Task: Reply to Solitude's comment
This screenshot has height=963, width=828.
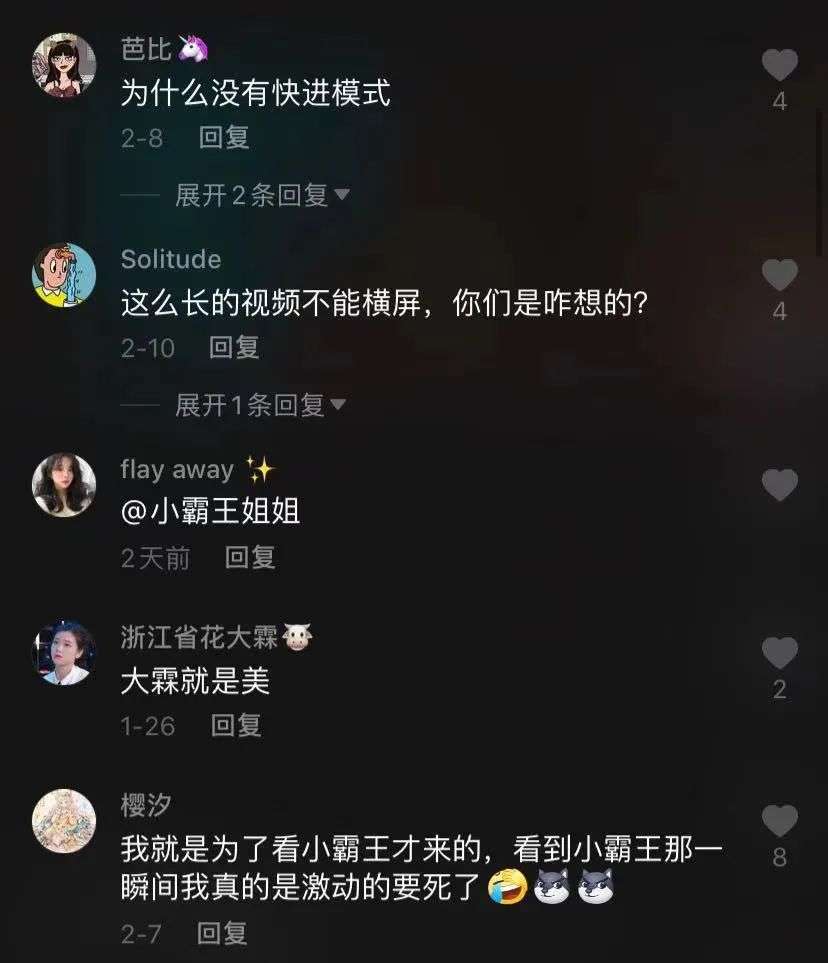Action: 234,347
